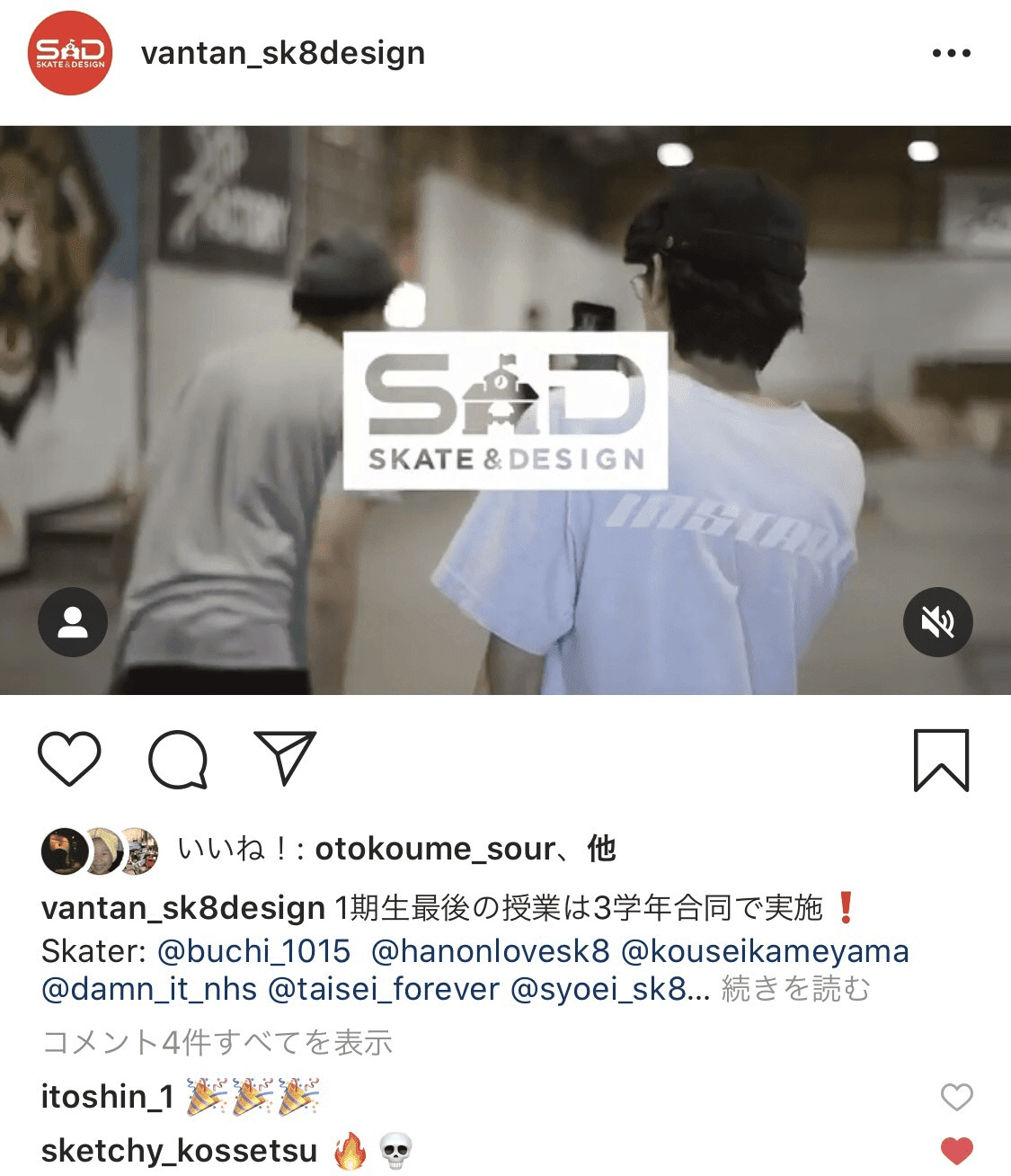View all 4 comments
The width and height of the screenshot is (1011, 1176).
(x=217, y=1043)
